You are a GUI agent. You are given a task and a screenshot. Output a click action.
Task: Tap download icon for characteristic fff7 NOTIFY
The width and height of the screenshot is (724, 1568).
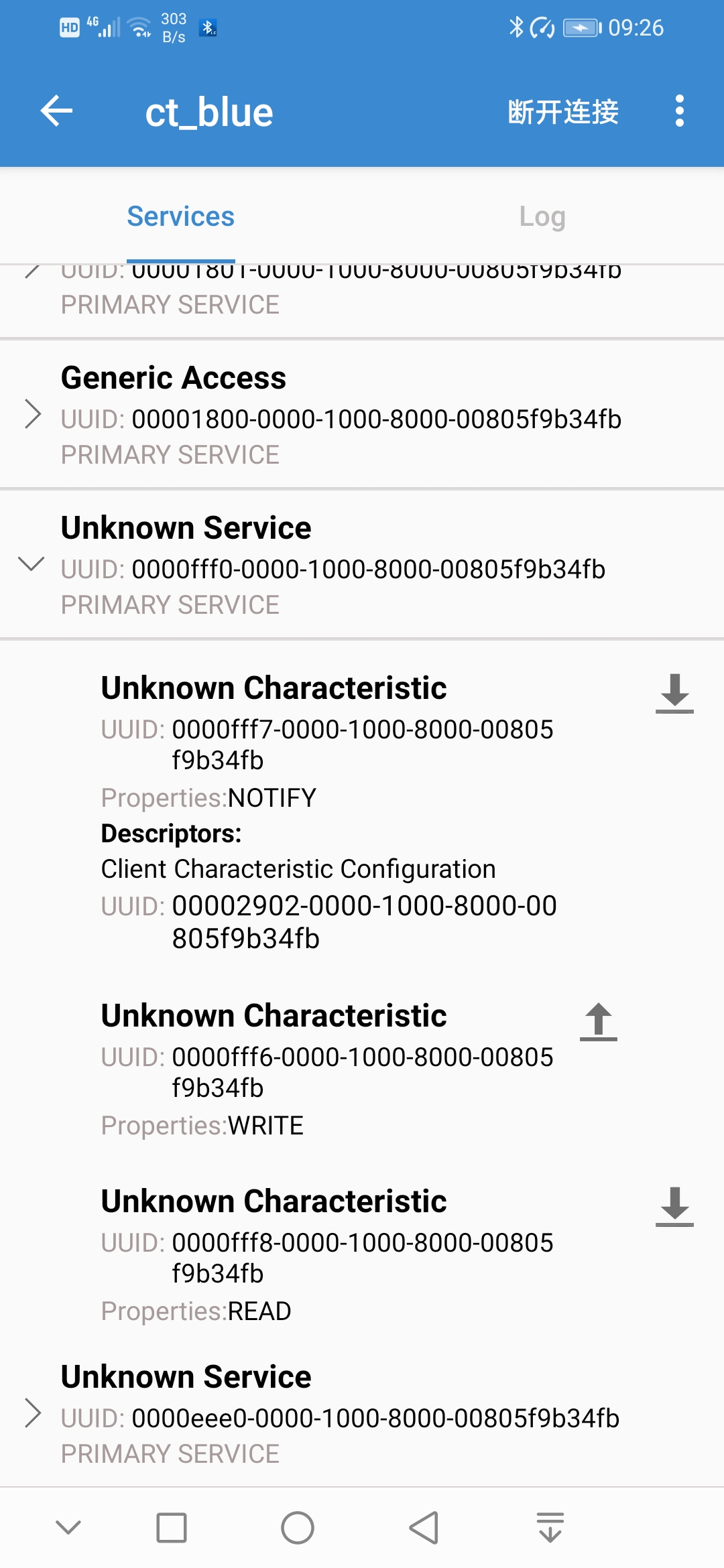tap(674, 694)
